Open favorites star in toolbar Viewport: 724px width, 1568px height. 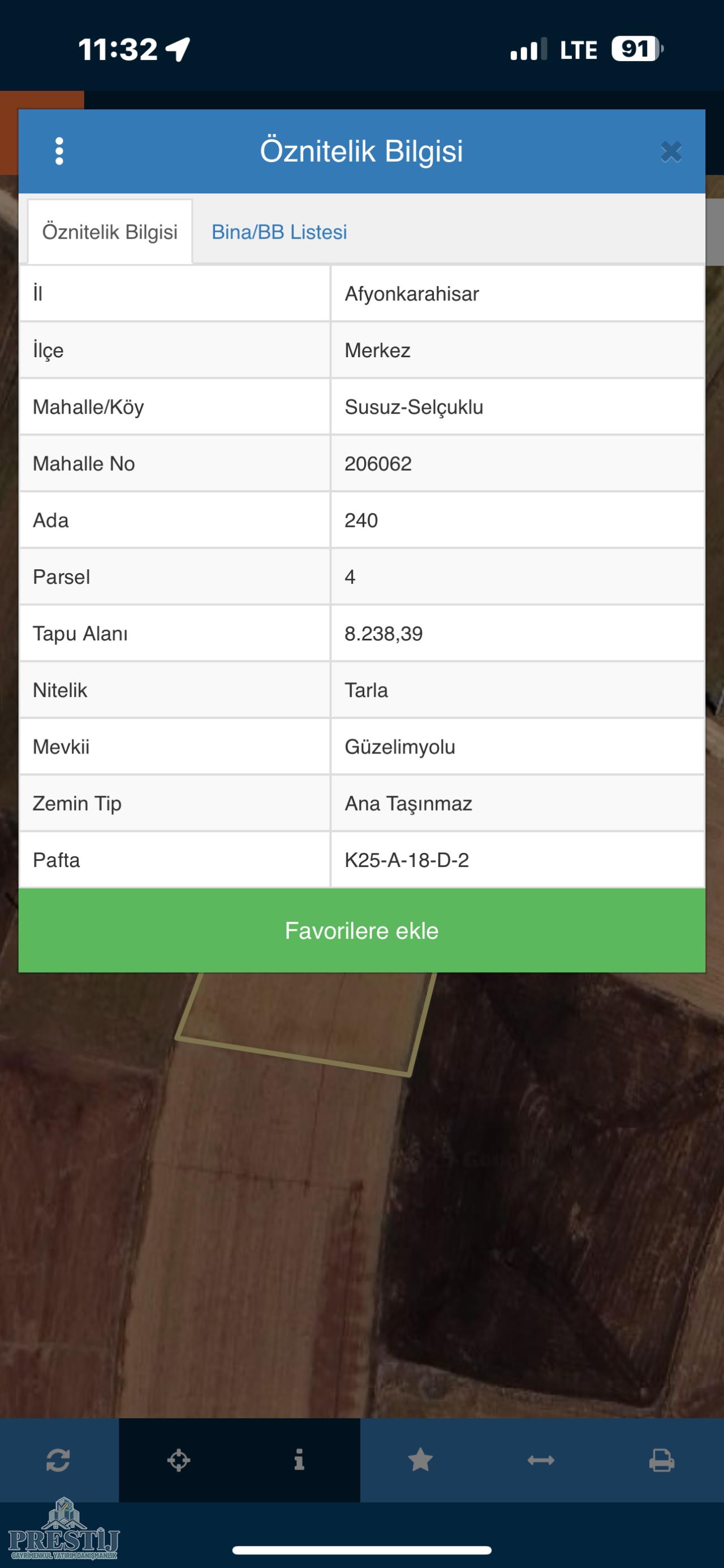coord(420,1460)
